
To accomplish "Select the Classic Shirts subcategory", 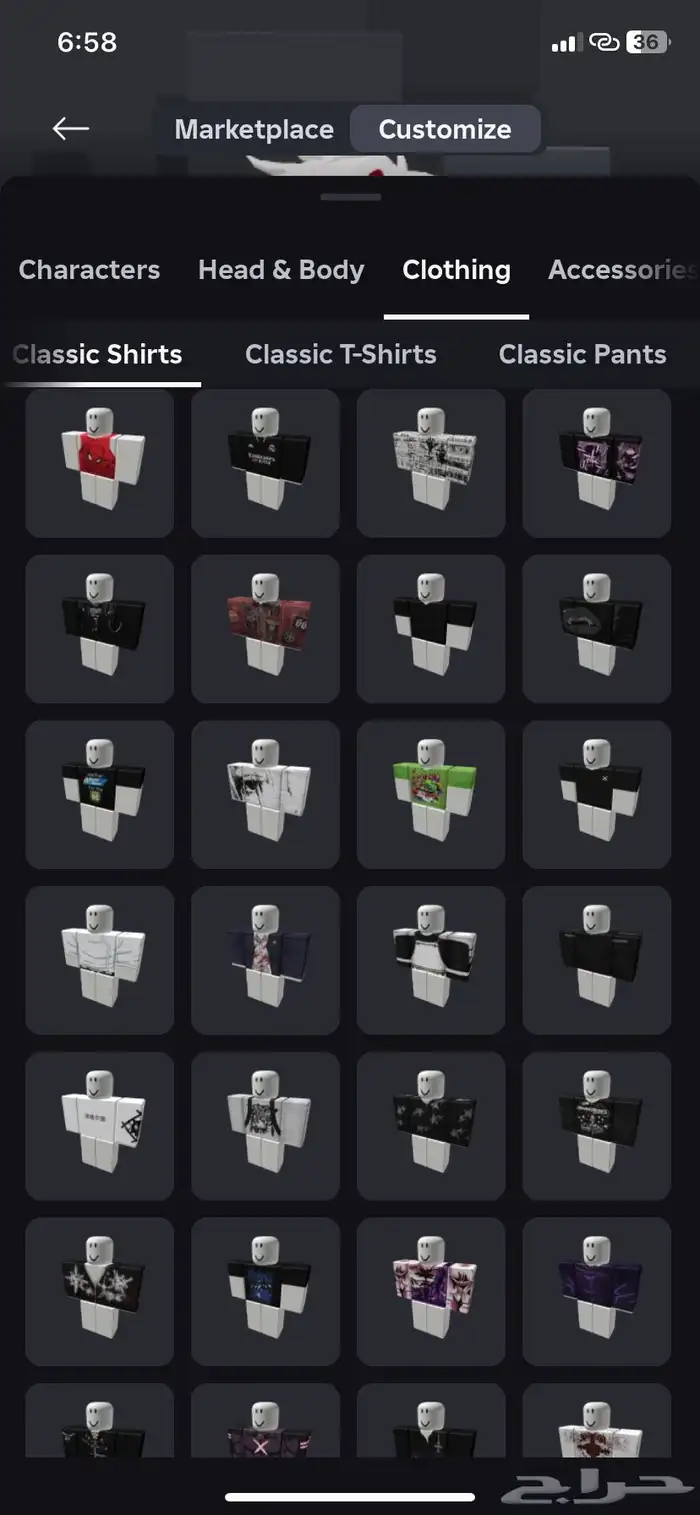I will 97,354.
